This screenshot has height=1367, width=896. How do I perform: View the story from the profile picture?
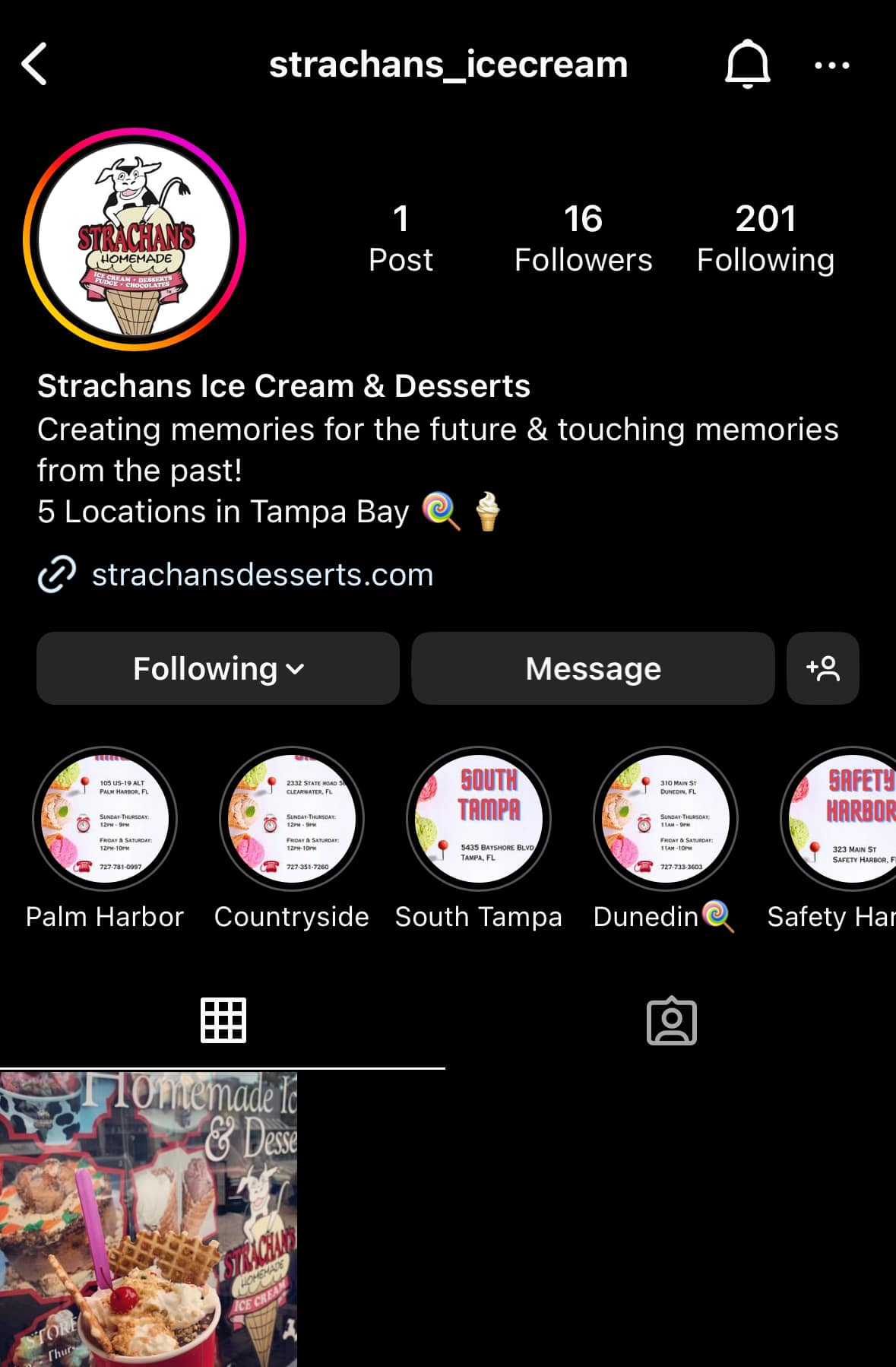(135, 239)
